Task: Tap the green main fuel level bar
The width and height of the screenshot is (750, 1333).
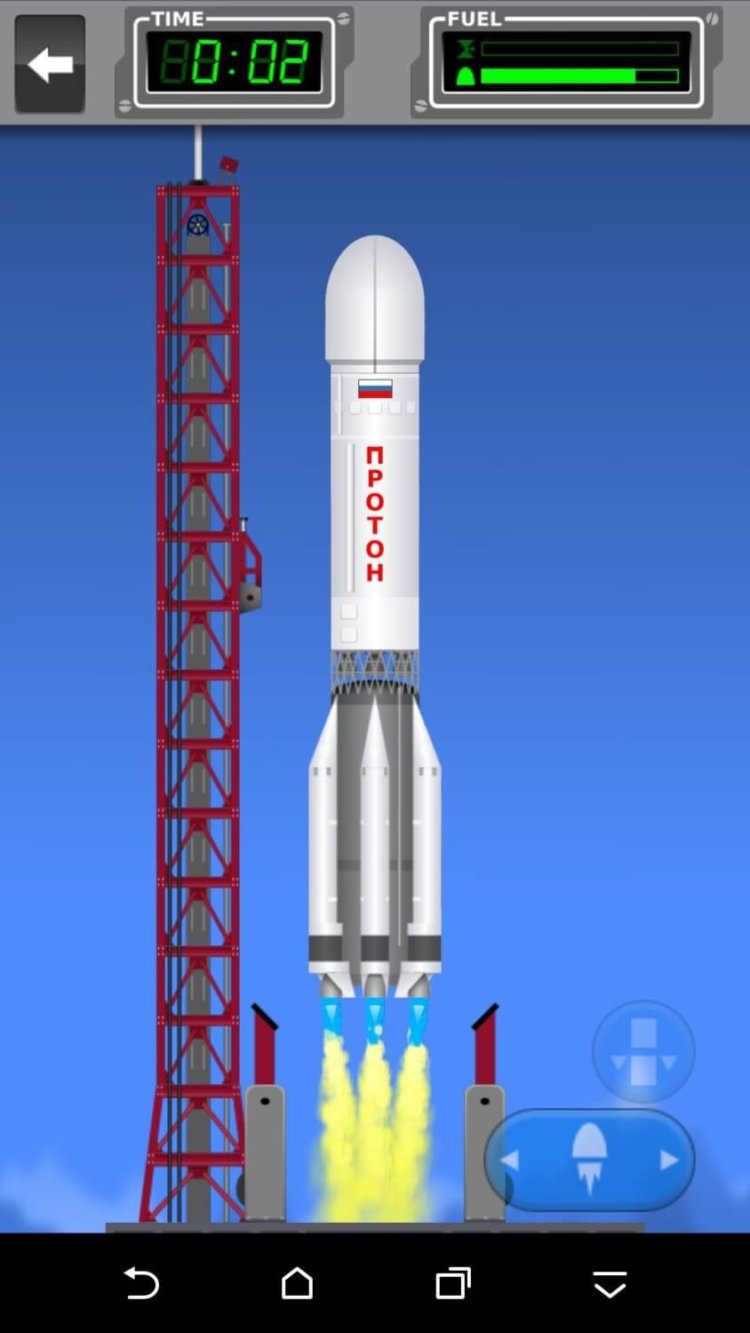Action: pyautogui.click(x=560, y=75)
